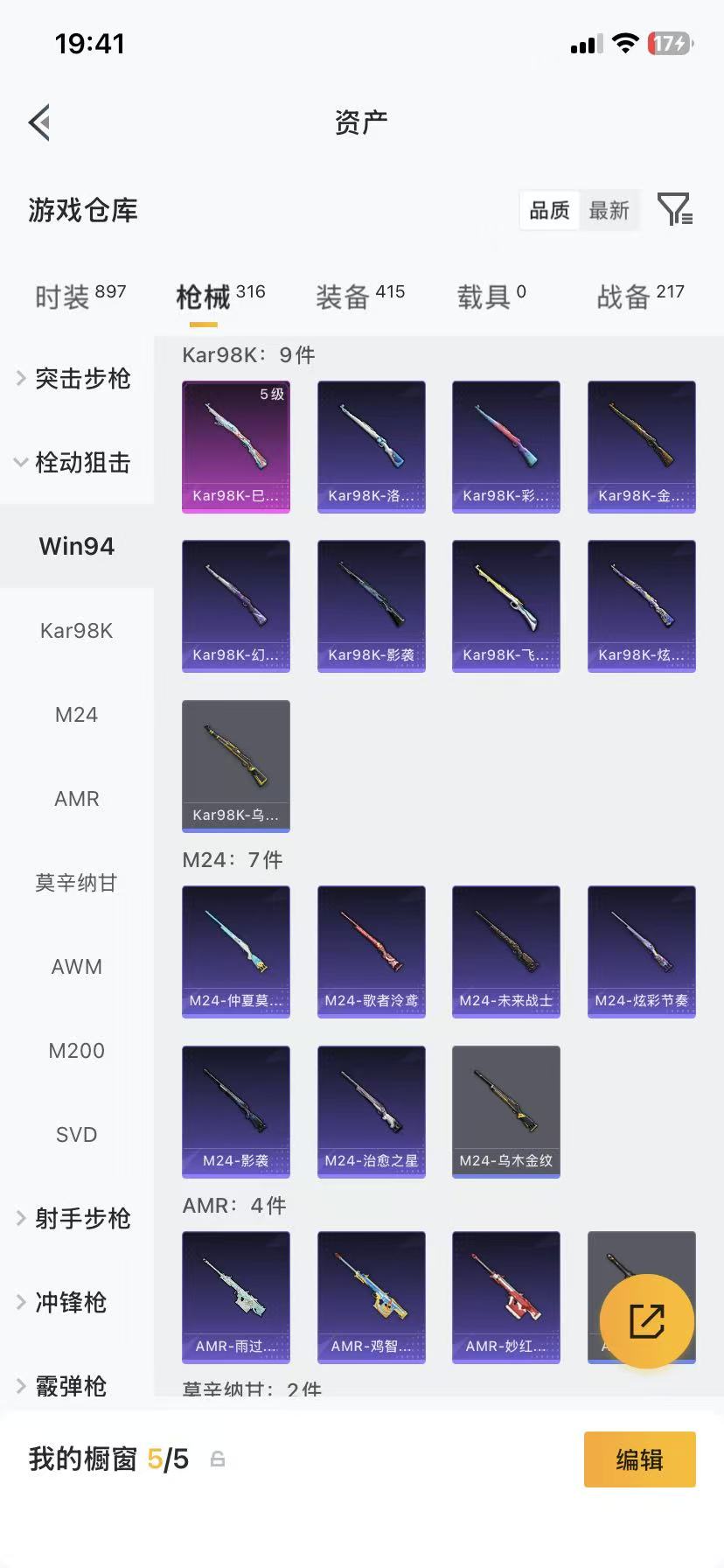
Task: Select Win94 in the sidebar
Action: [76, 545]
